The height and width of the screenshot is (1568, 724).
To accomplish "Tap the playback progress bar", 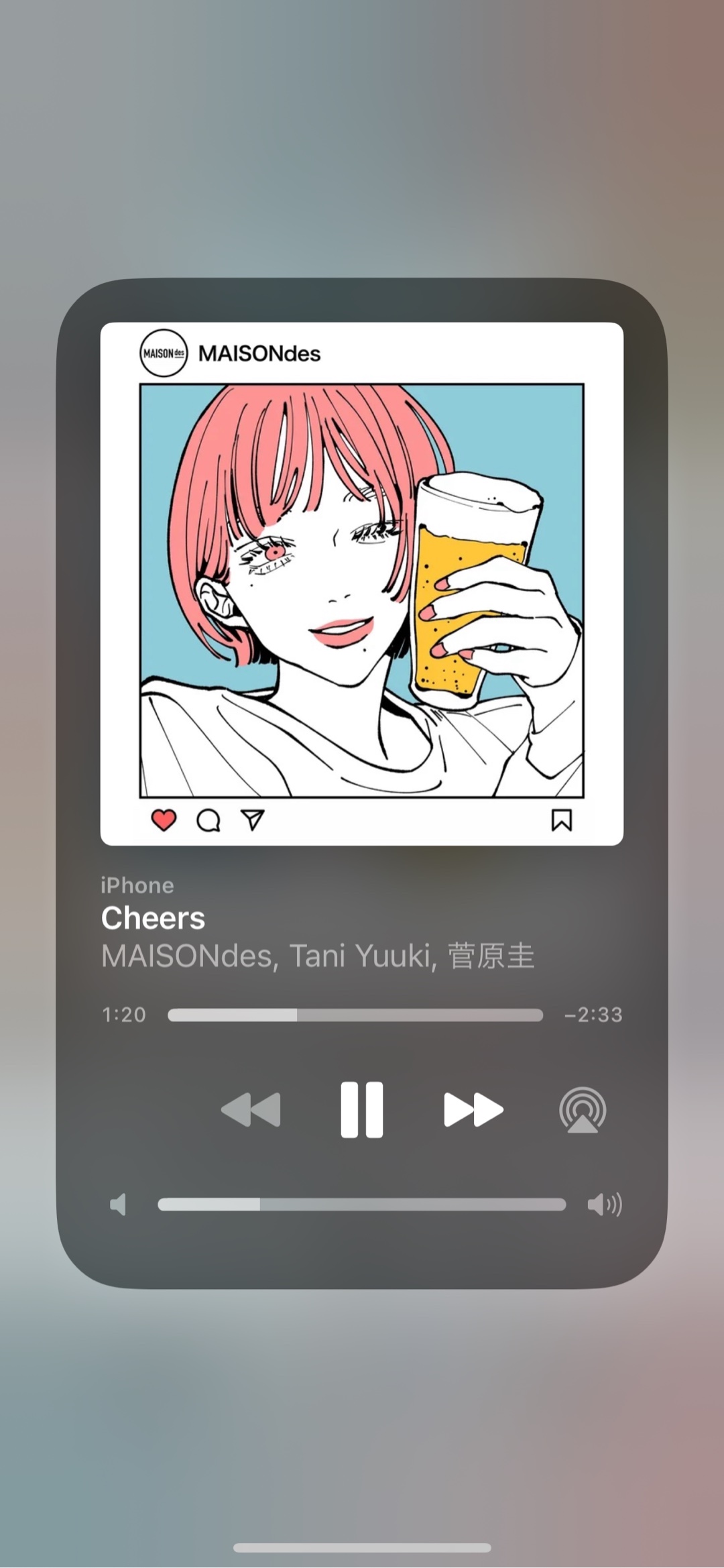I will 355,1015.
